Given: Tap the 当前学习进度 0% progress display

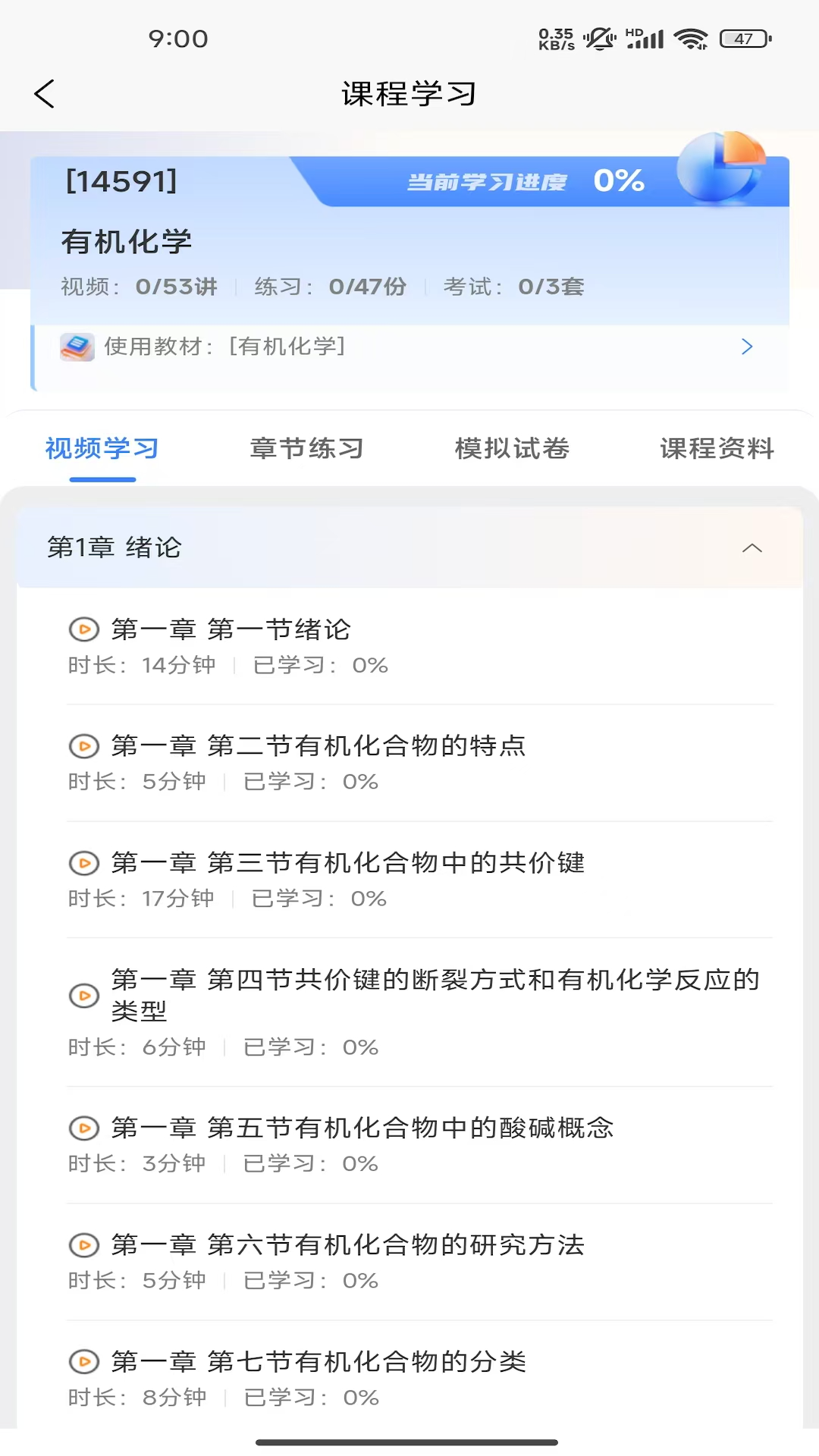Looking at the screenshot, I should click(523, 181).
